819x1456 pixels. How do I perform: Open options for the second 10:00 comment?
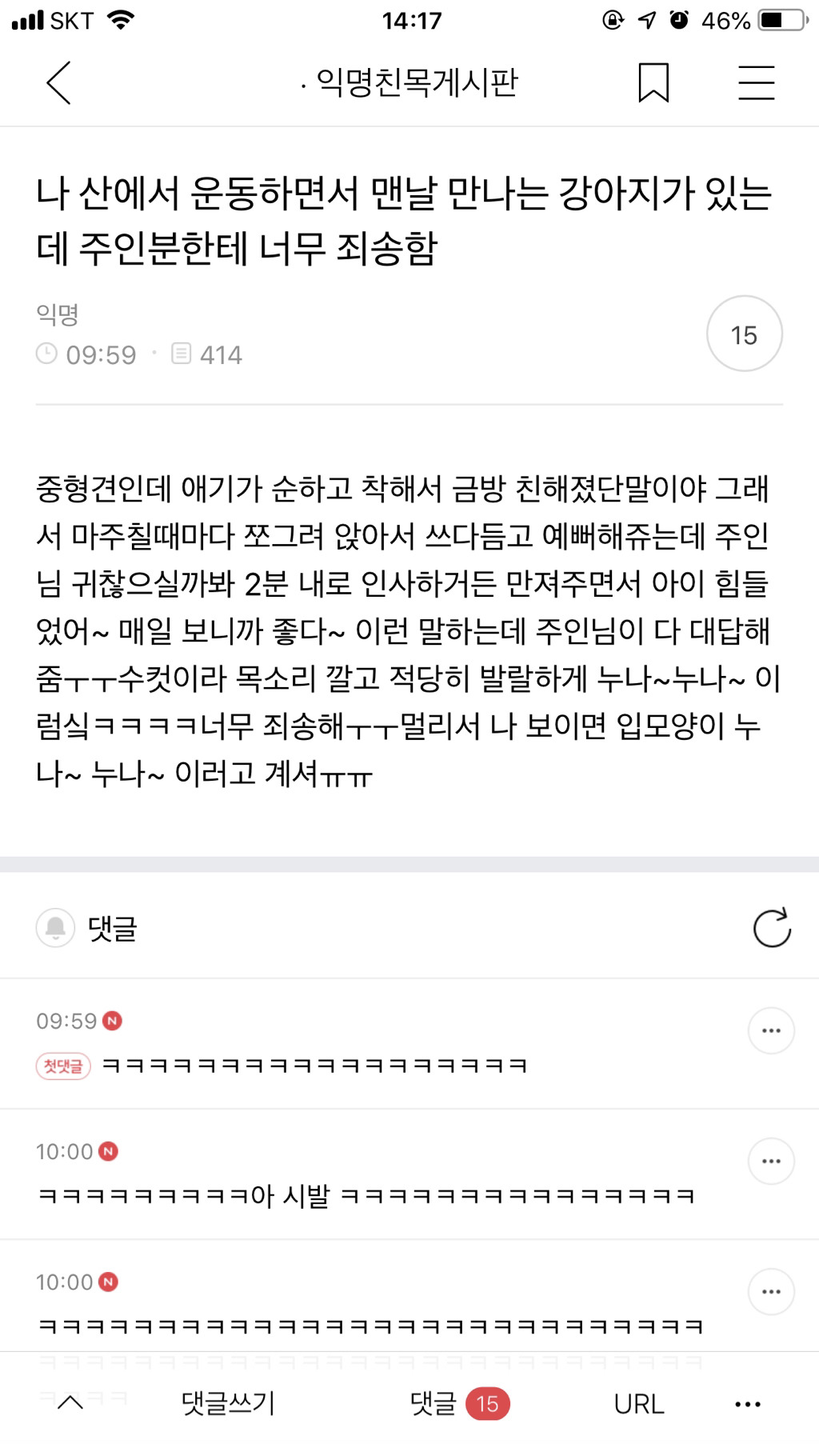tap(770, 1290)
